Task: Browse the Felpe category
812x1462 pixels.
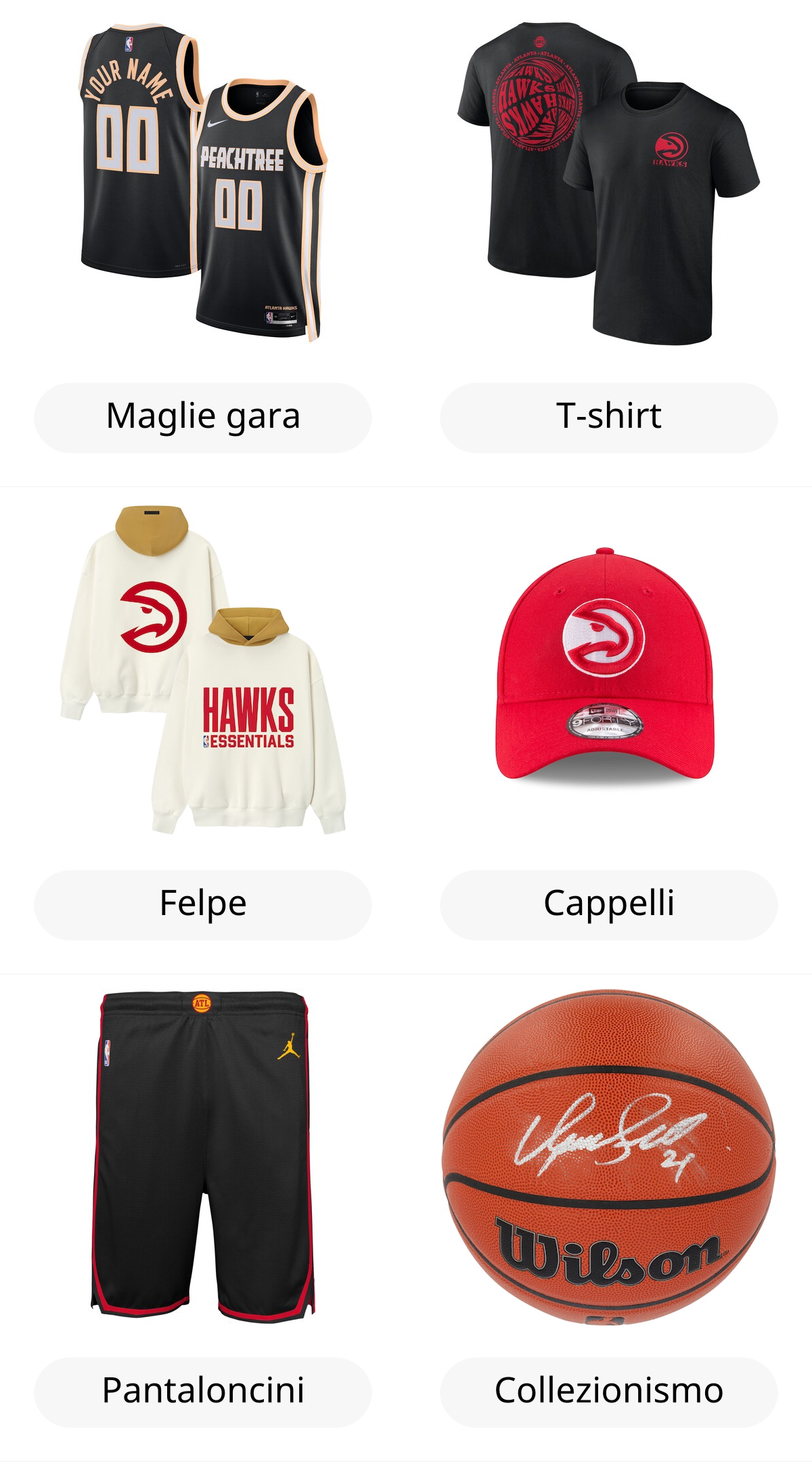Action: (203, 904)
